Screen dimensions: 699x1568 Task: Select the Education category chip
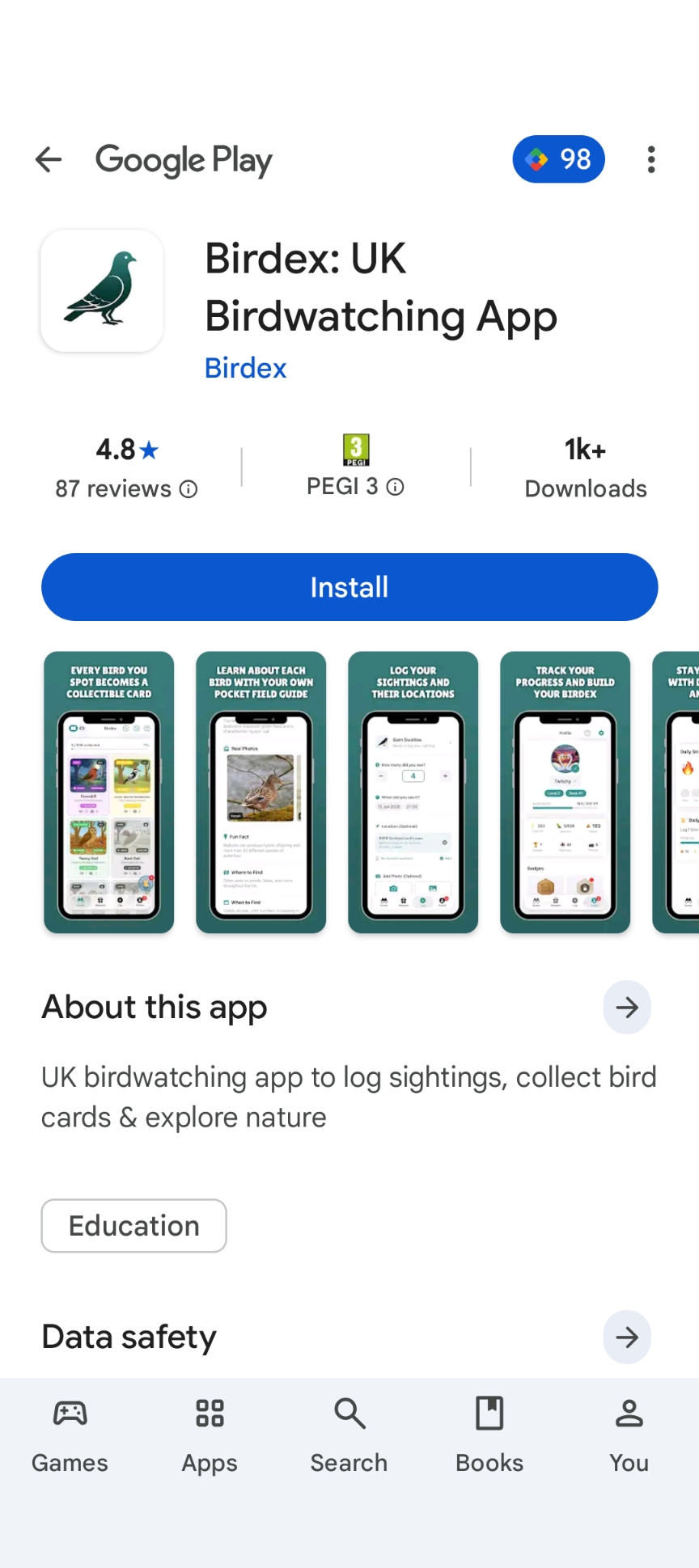click(134, 1226)
